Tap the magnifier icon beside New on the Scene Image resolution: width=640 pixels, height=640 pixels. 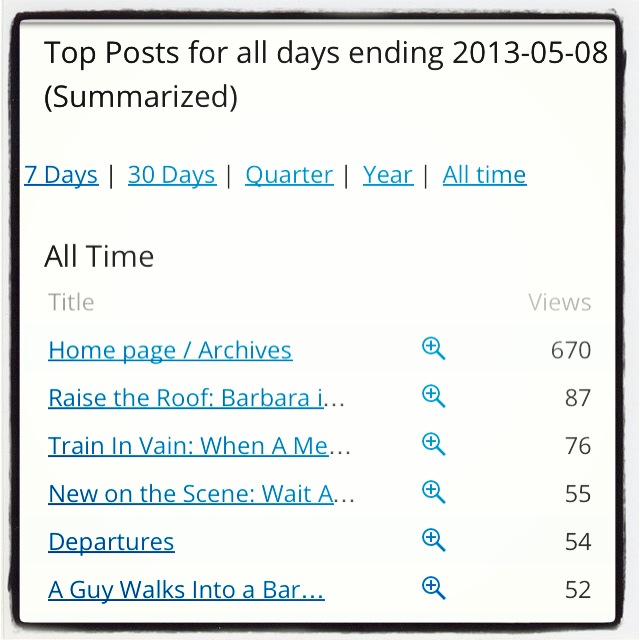[433, 492]
